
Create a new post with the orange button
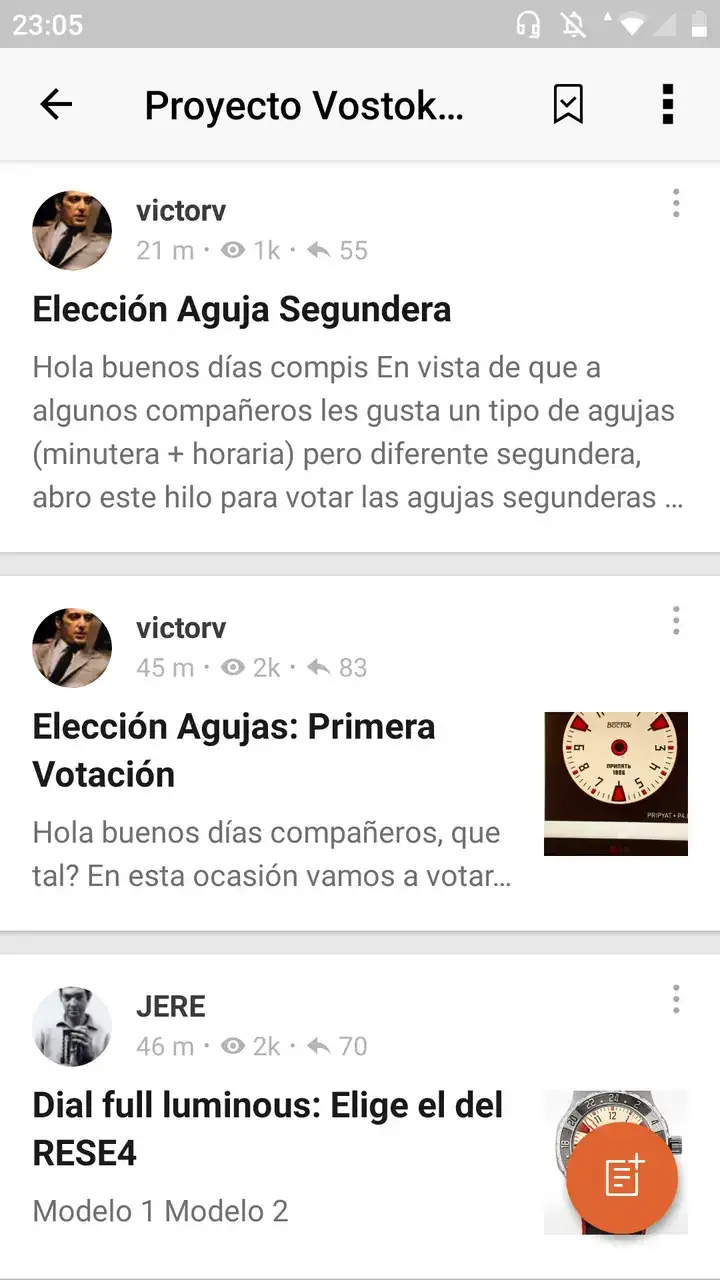point(622,1177)
